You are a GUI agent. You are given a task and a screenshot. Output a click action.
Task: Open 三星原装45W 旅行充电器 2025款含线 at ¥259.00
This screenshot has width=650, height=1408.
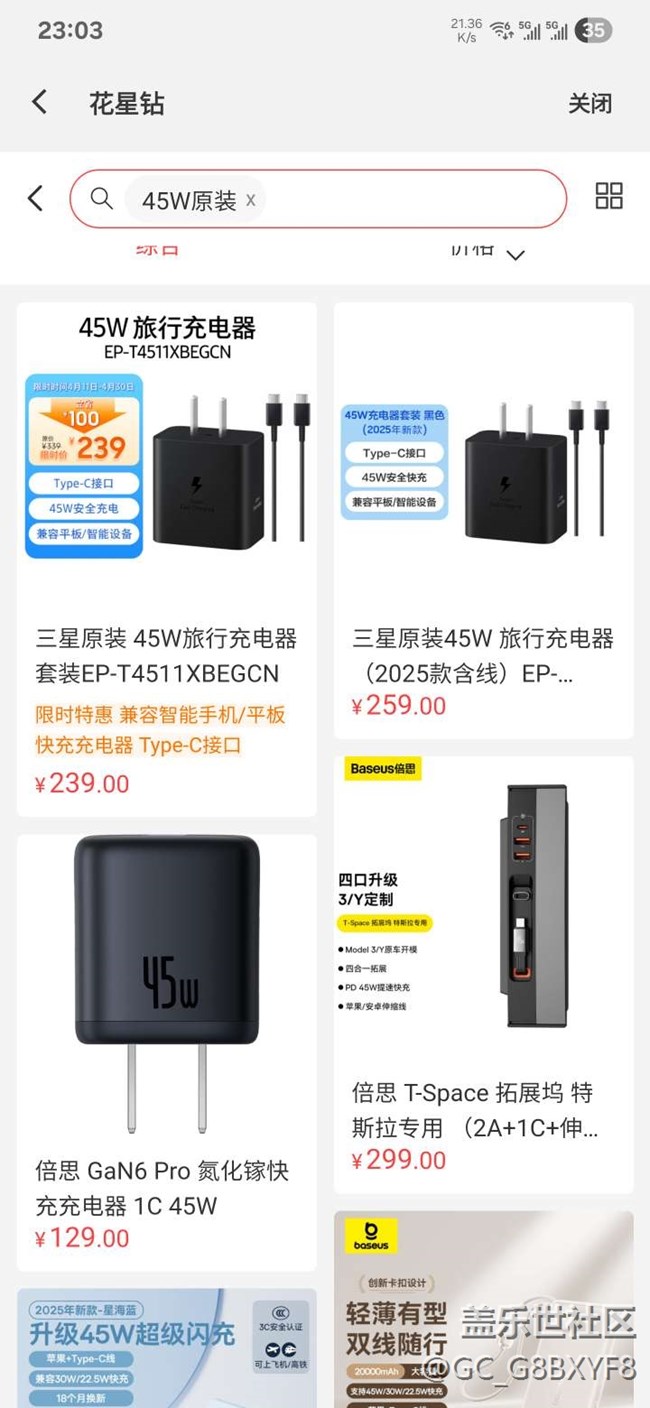tap(483, 520)
